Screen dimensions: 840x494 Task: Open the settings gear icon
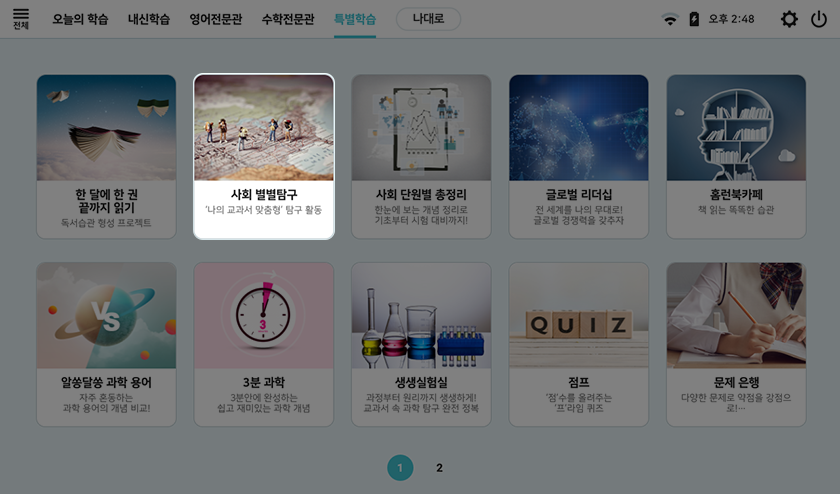[x=789, y=19]
